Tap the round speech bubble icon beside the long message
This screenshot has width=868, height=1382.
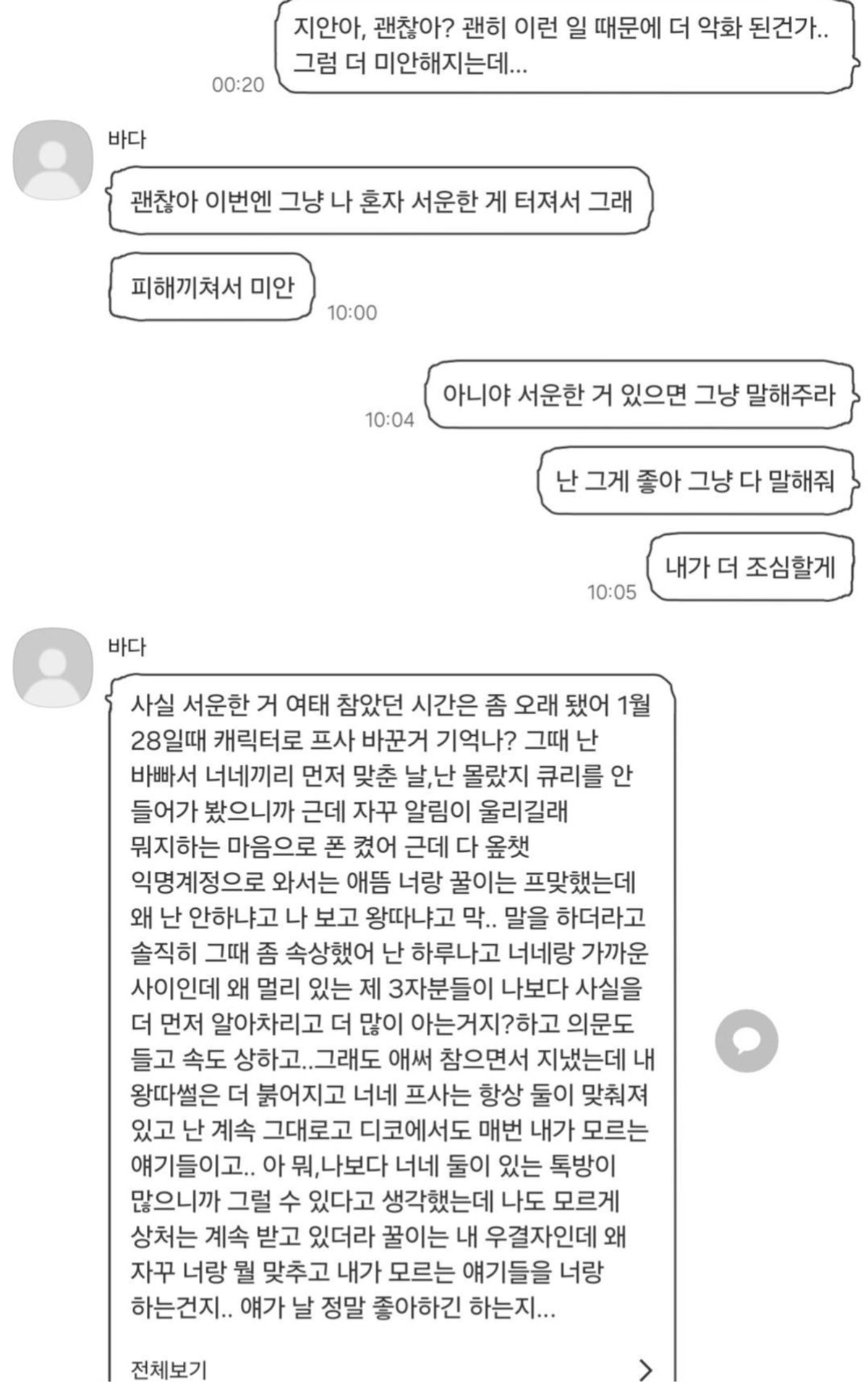746,1040
